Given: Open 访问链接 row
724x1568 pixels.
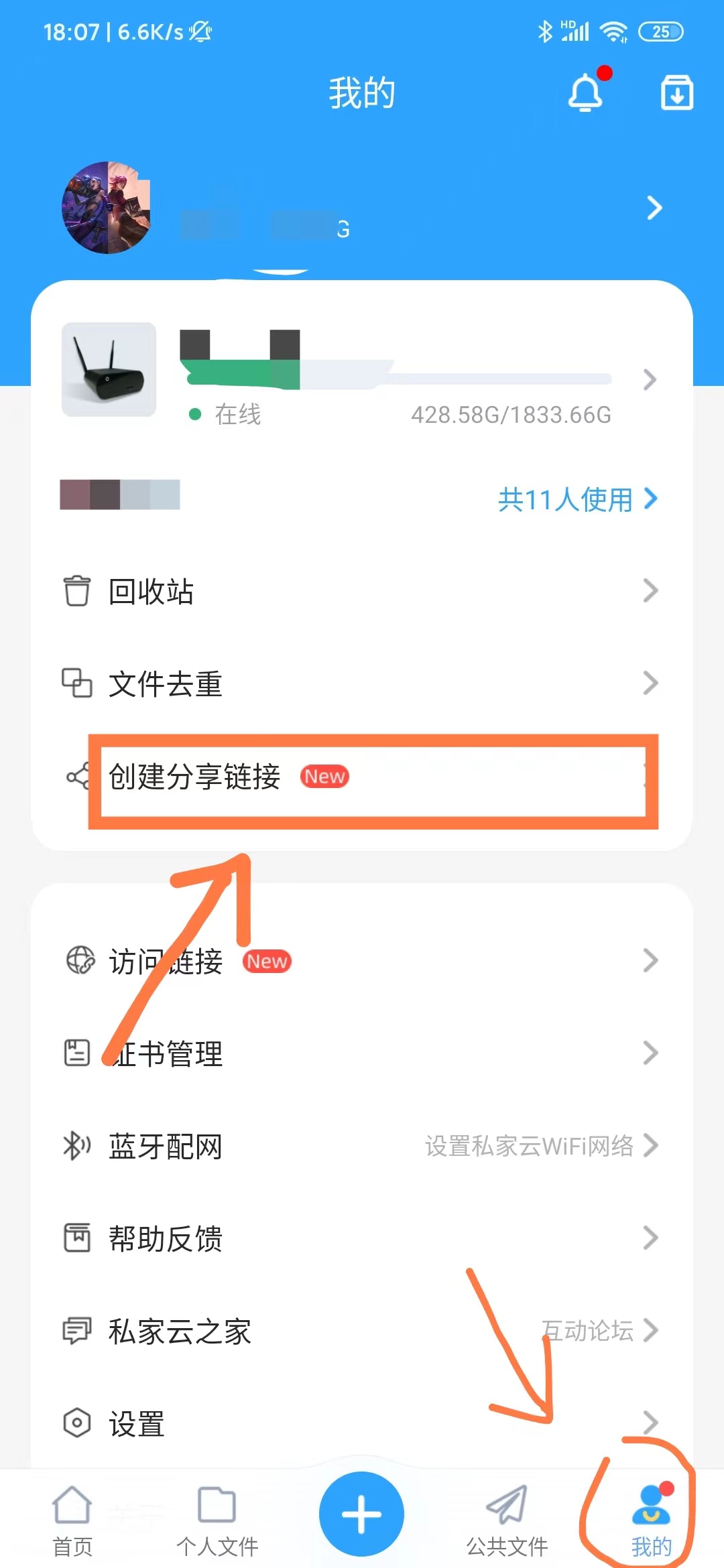Looking at the screenshot, I should [x=362, y=961].
